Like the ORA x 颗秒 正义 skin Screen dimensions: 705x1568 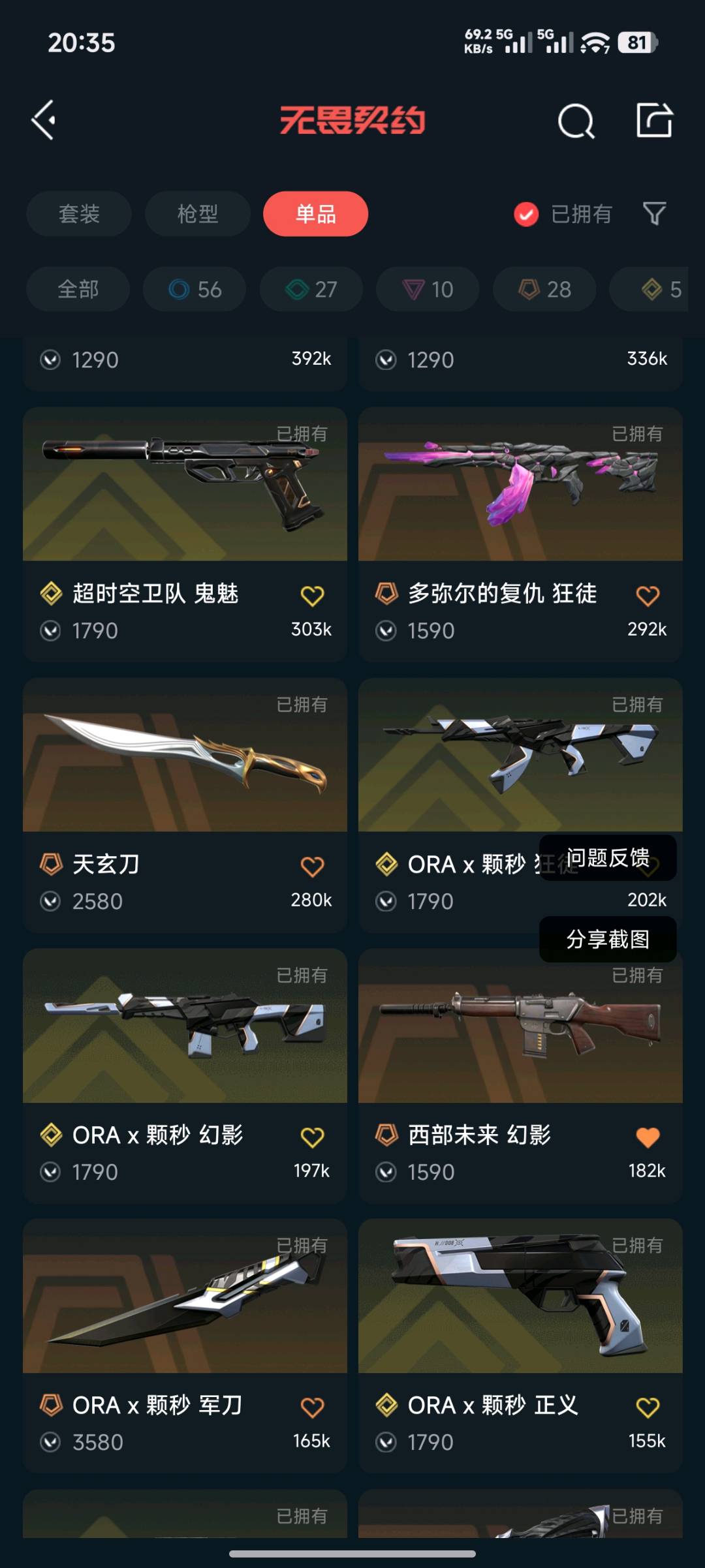648,1407
